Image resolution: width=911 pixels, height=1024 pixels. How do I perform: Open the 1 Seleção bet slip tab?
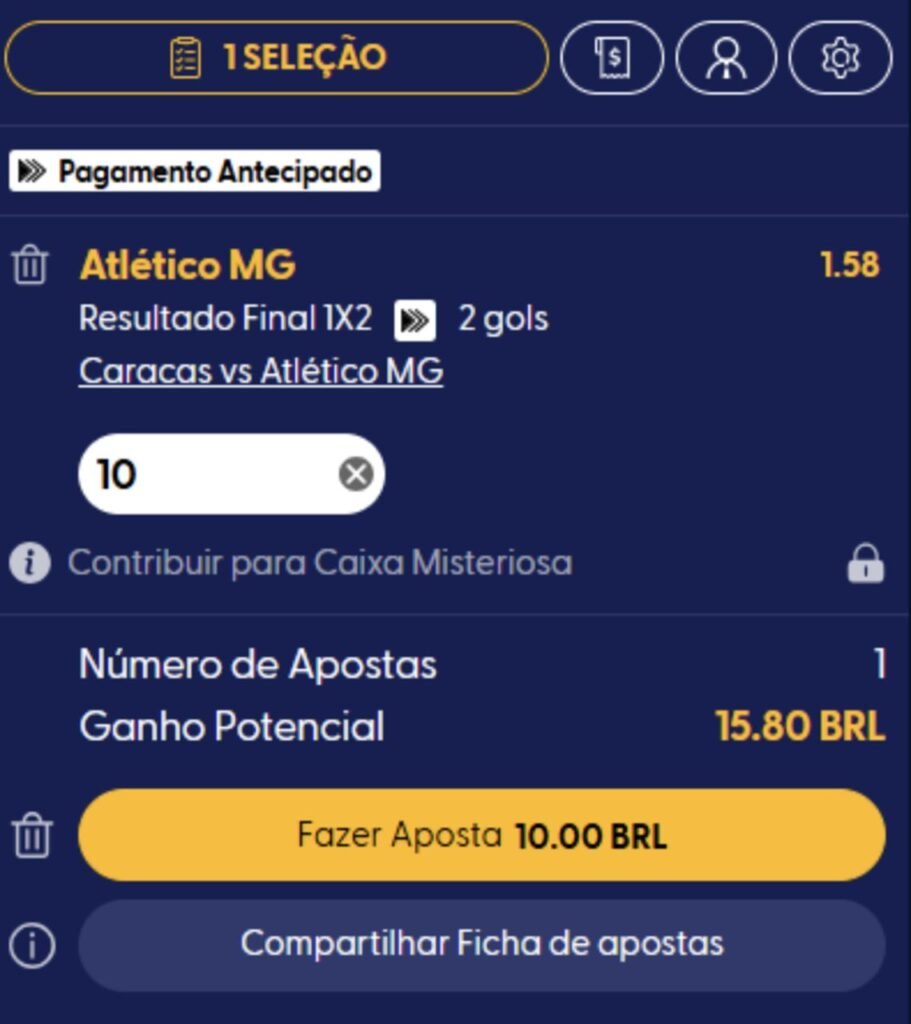point(276,57)
